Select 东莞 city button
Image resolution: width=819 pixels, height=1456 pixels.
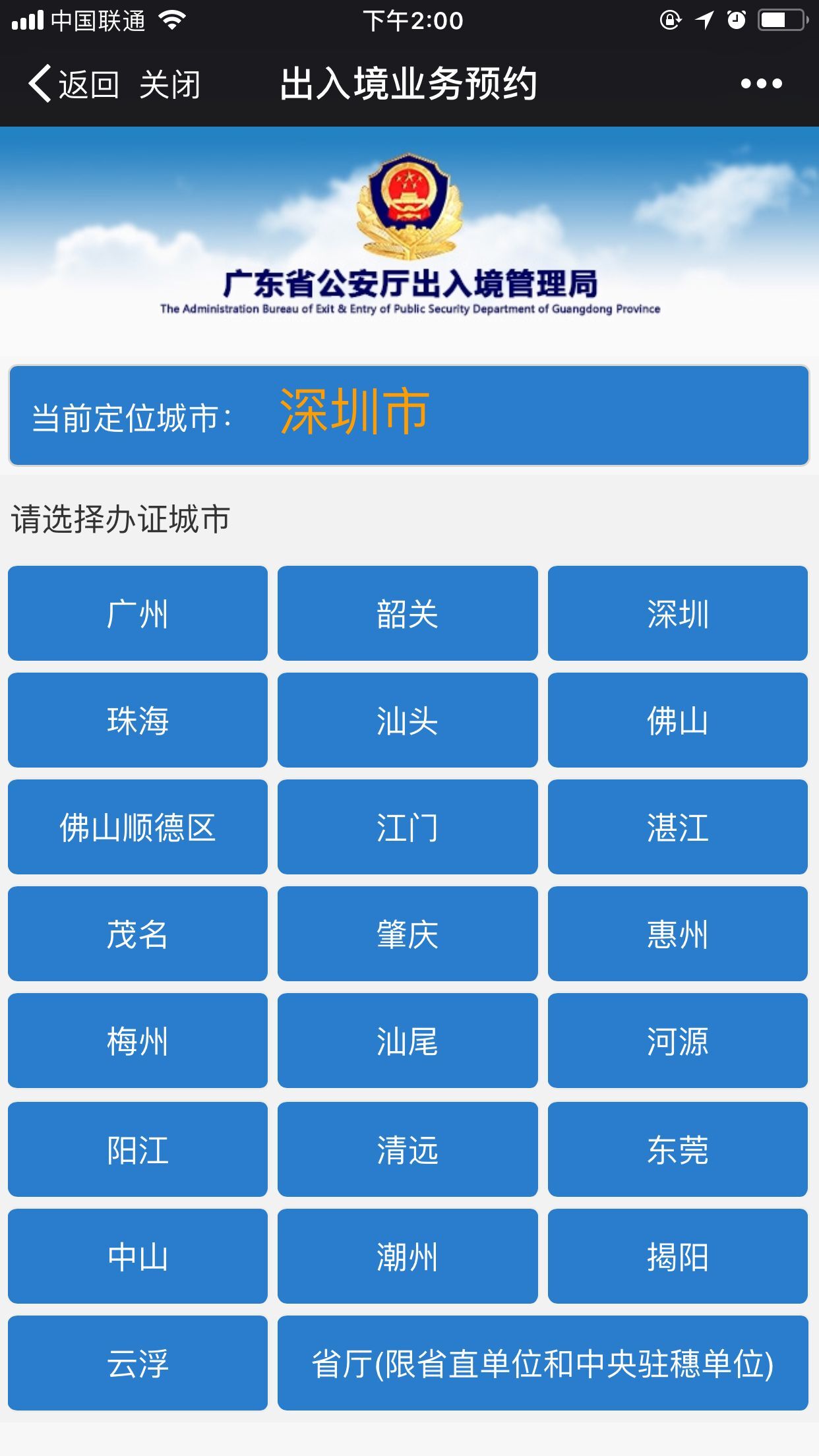click(679, 1149)
